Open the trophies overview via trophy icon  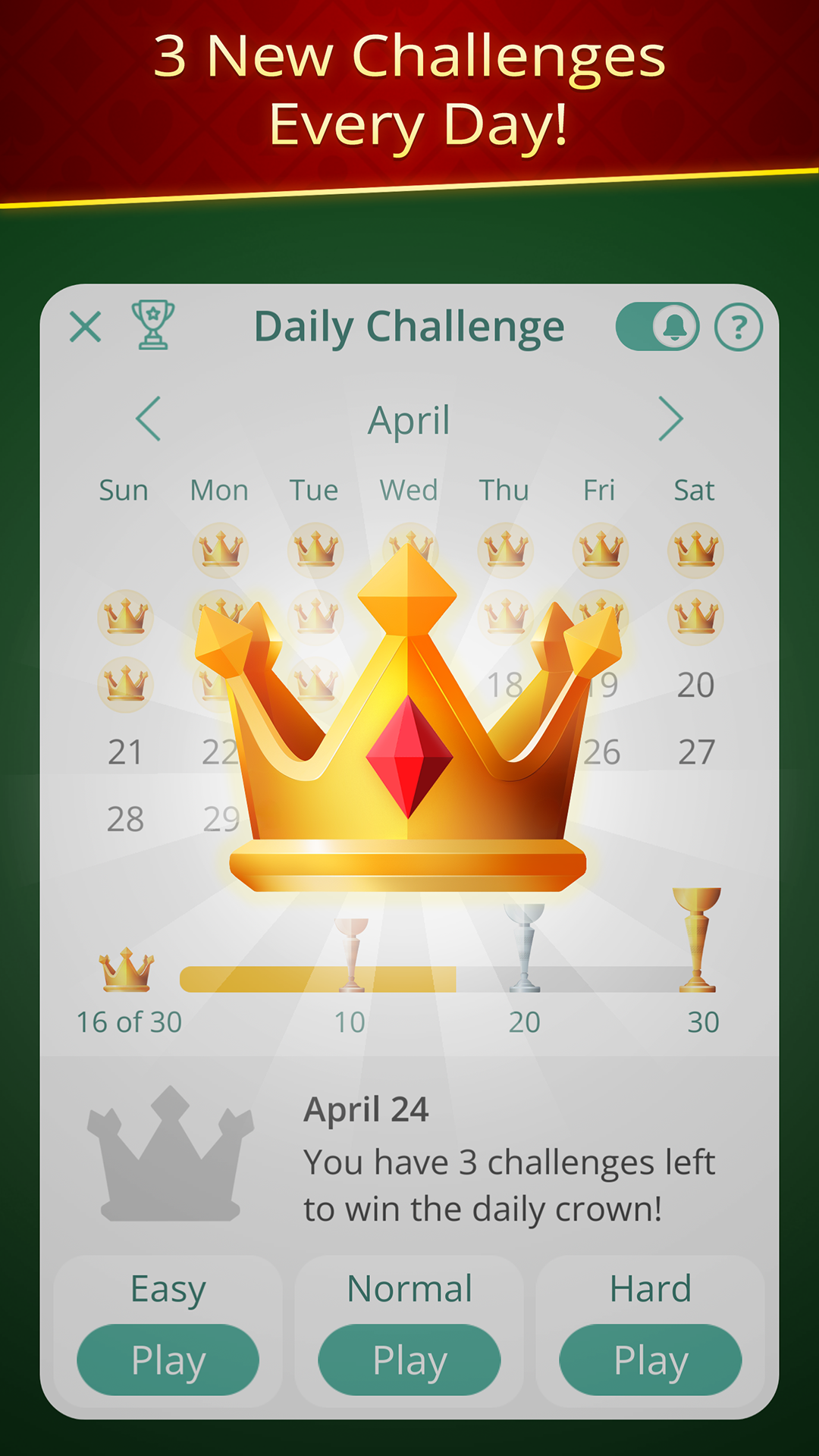click(152, 326)
